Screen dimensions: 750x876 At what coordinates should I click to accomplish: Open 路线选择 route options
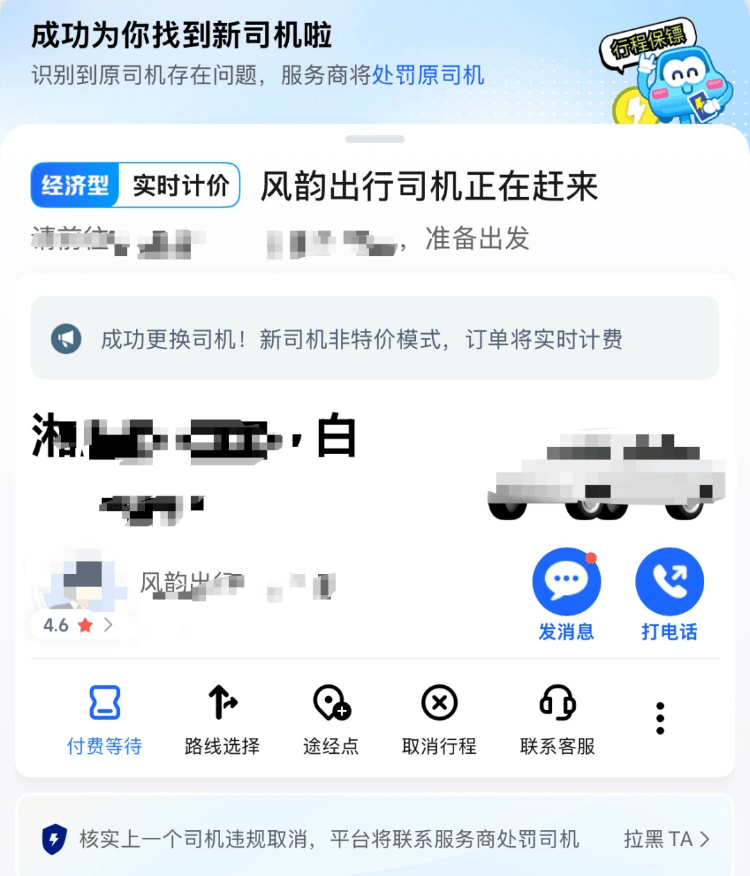pyautogui.click(x=222, y=719)
